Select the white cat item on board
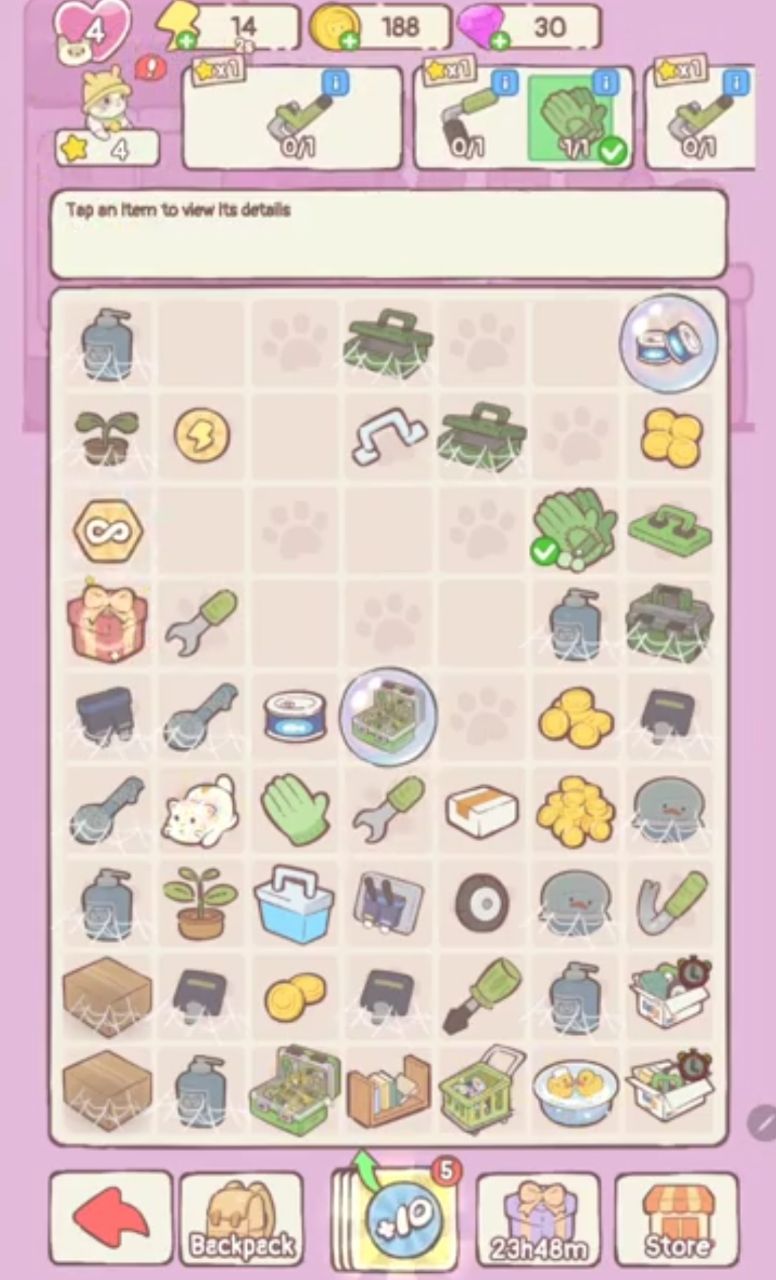This screenshot has width=776, height=1280. (199, 808)
